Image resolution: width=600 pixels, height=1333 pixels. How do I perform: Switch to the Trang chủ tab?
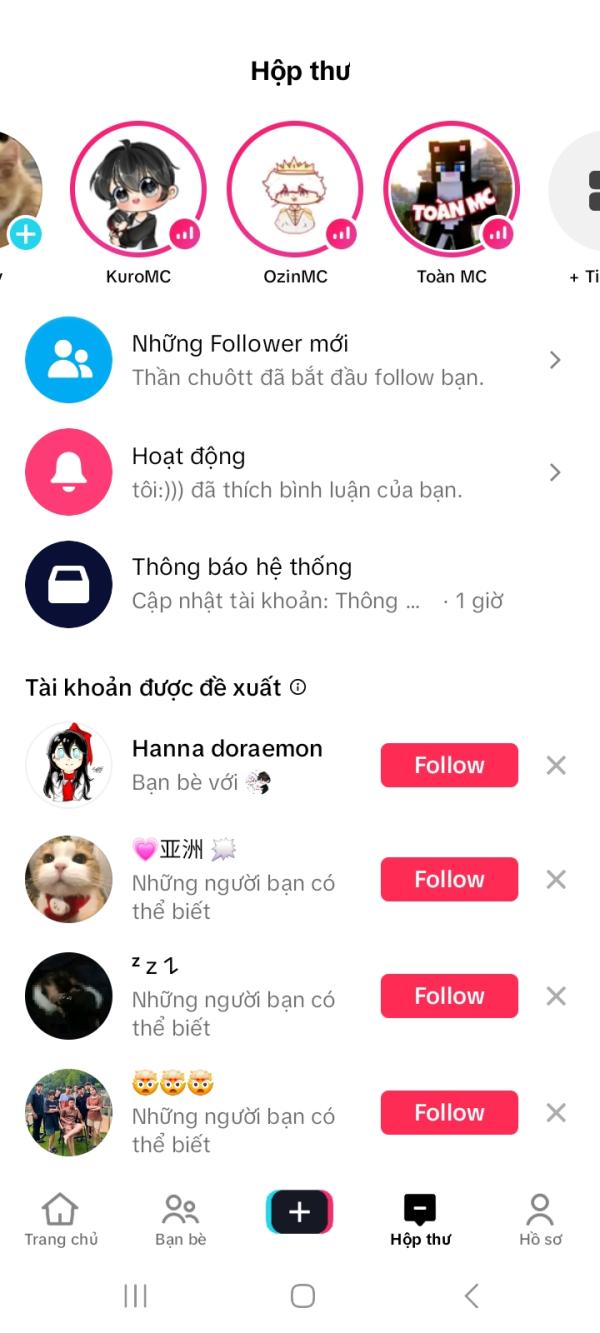(x=61, y=1219)
